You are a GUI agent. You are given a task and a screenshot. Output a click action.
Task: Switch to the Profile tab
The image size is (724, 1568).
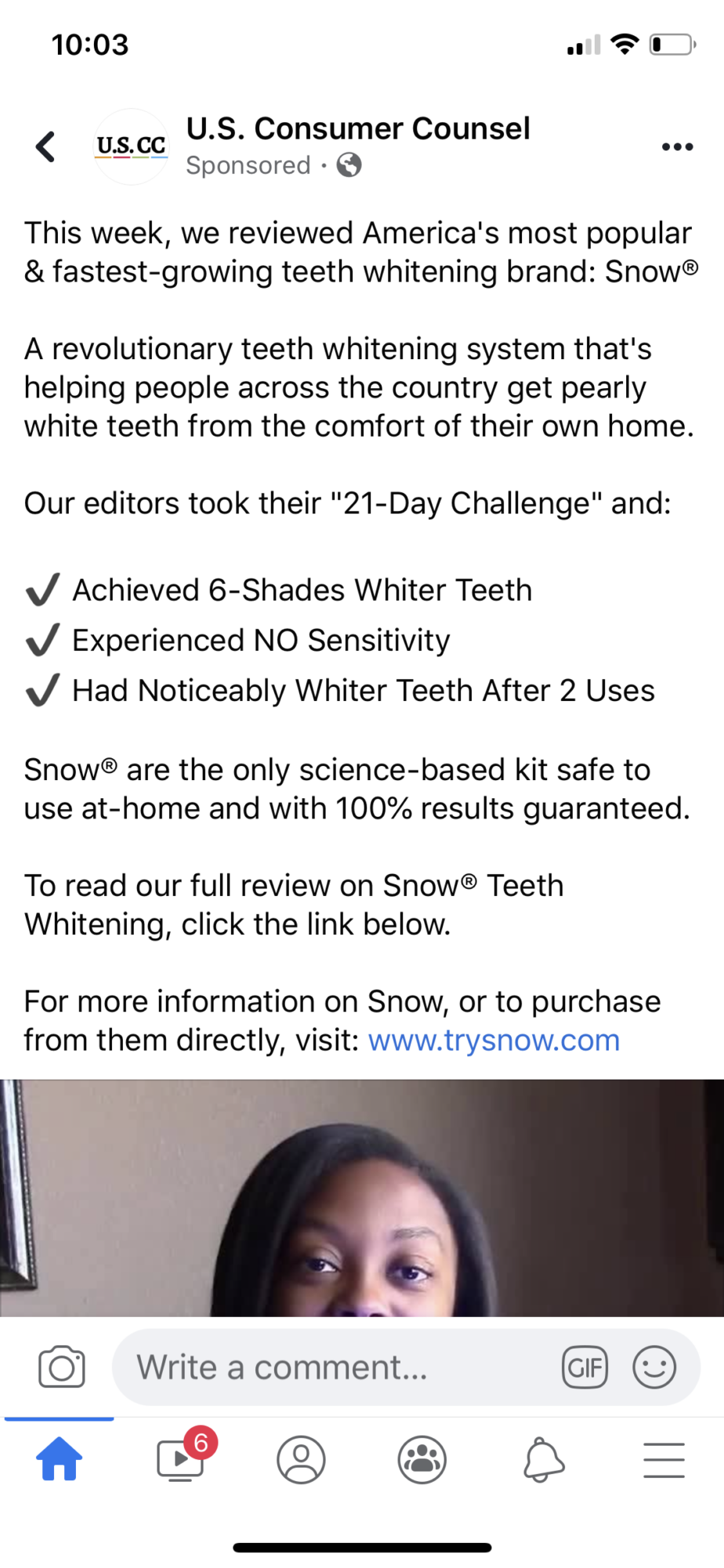pos(301,1460)
